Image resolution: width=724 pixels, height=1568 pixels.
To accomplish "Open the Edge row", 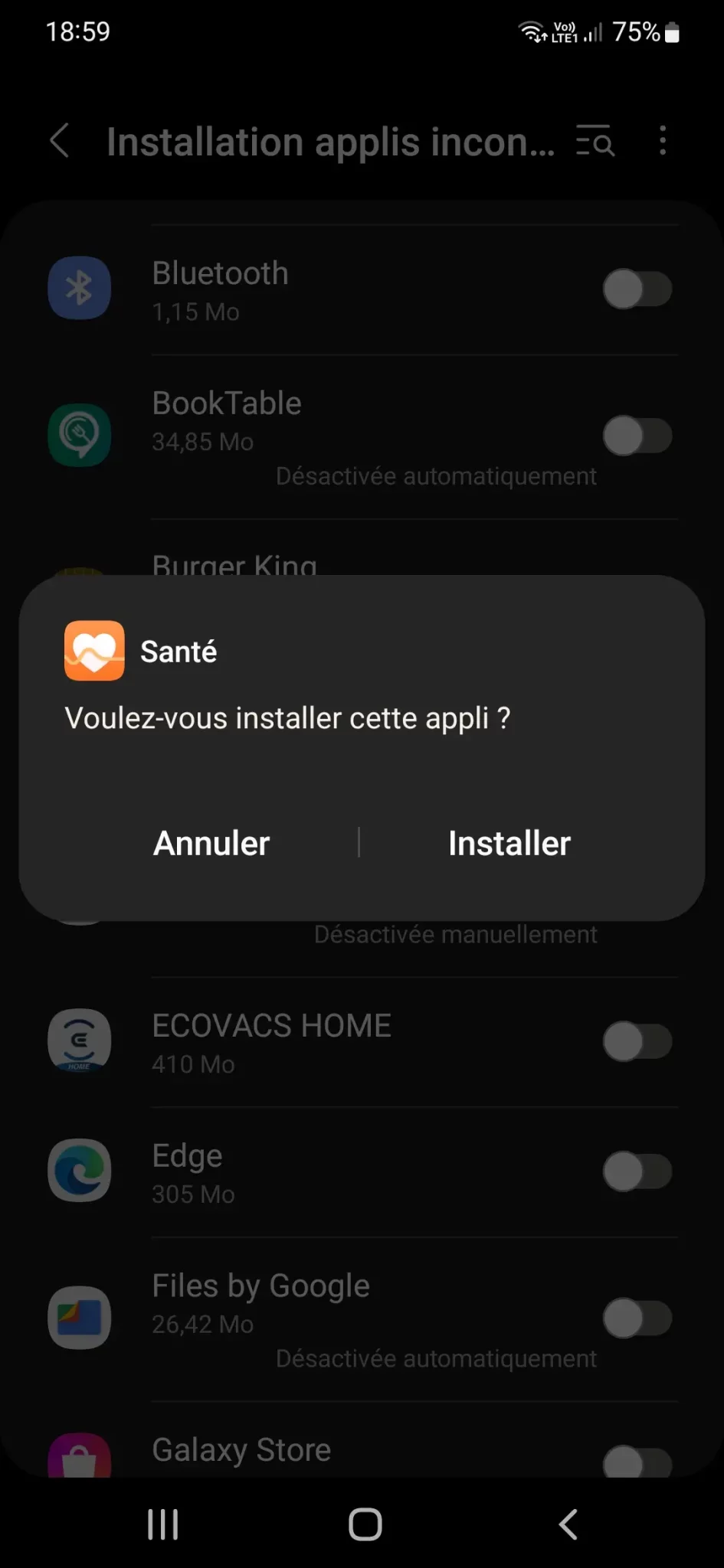I will point(306,1172).
